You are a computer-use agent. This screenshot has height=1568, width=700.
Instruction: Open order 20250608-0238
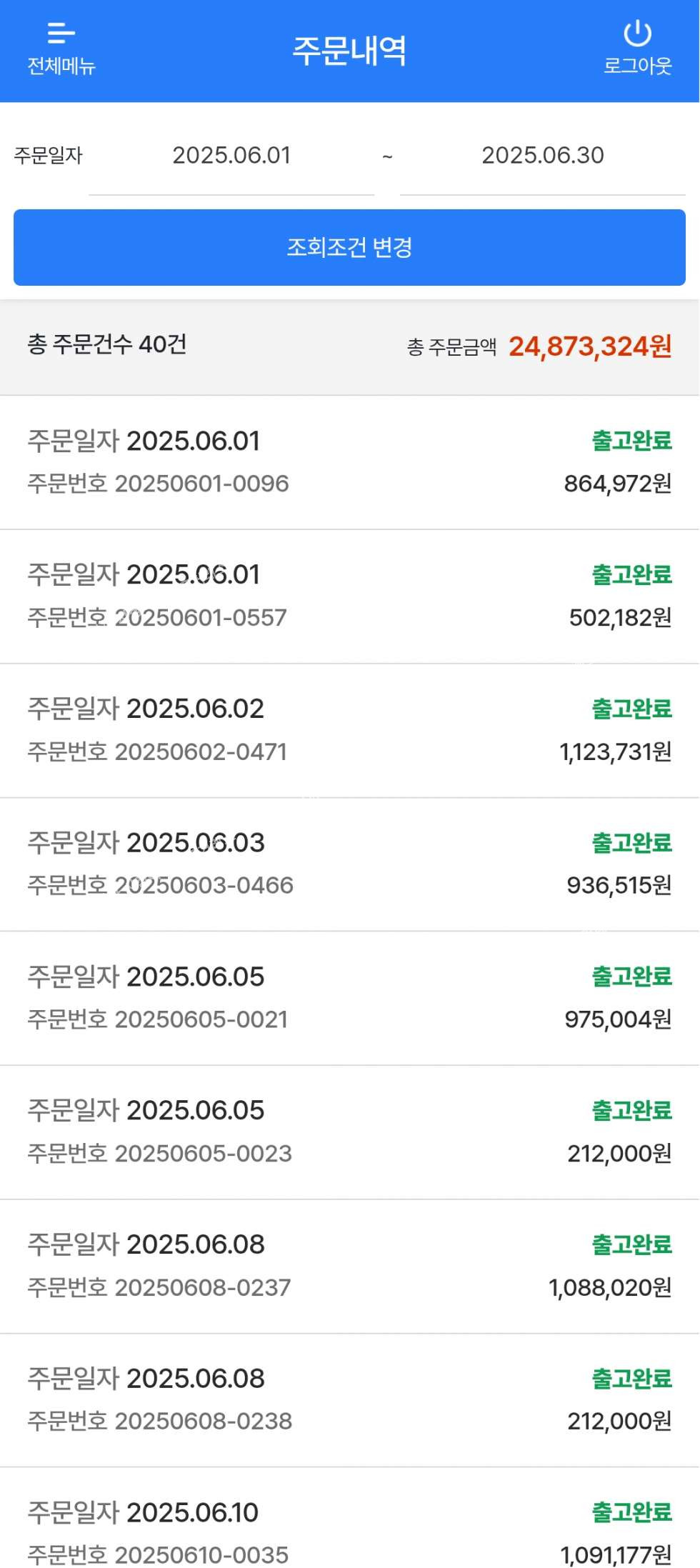pyautogui.click(x=349, y=1399)
